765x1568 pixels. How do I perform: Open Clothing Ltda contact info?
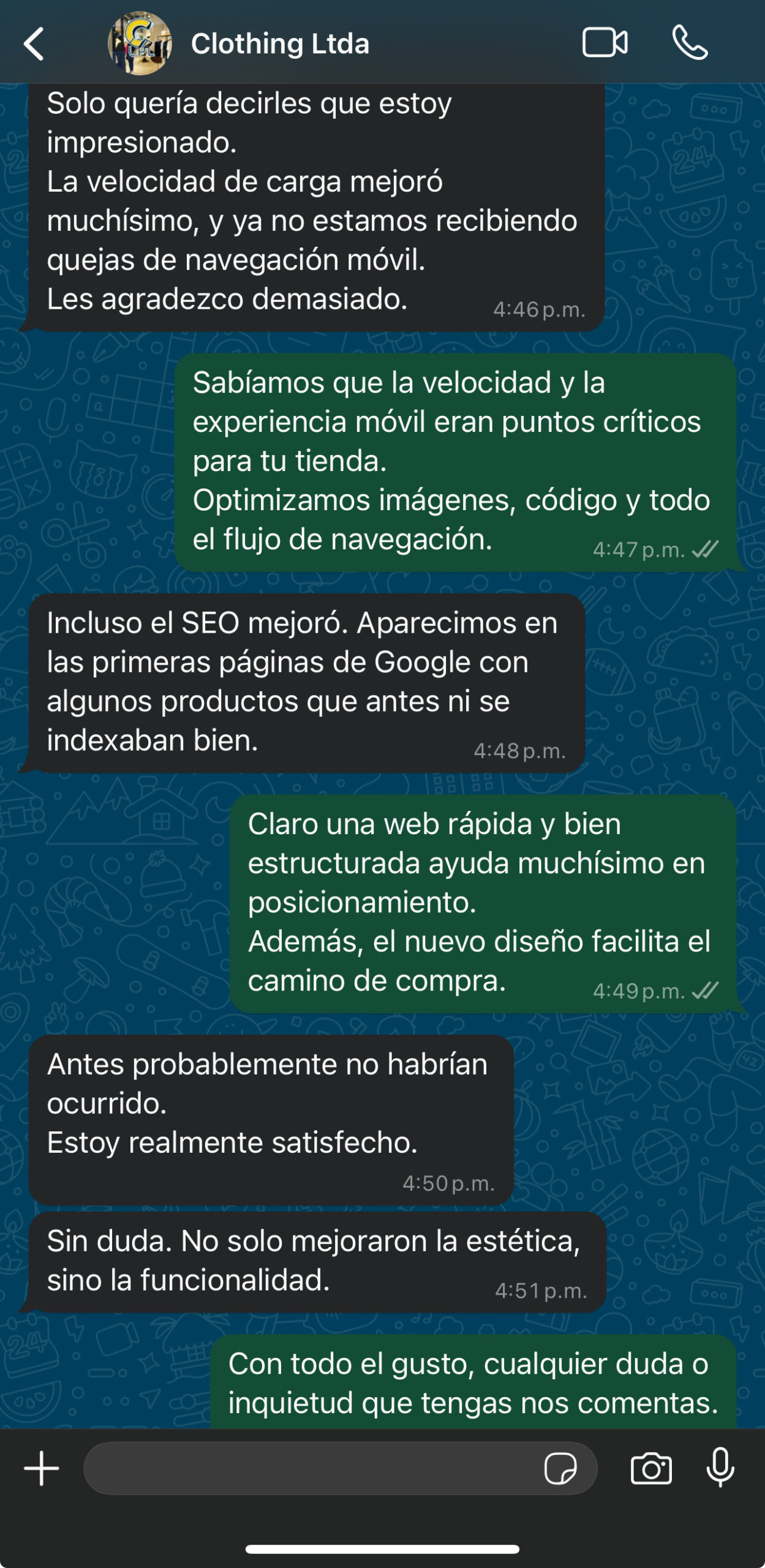click(280, 44)
